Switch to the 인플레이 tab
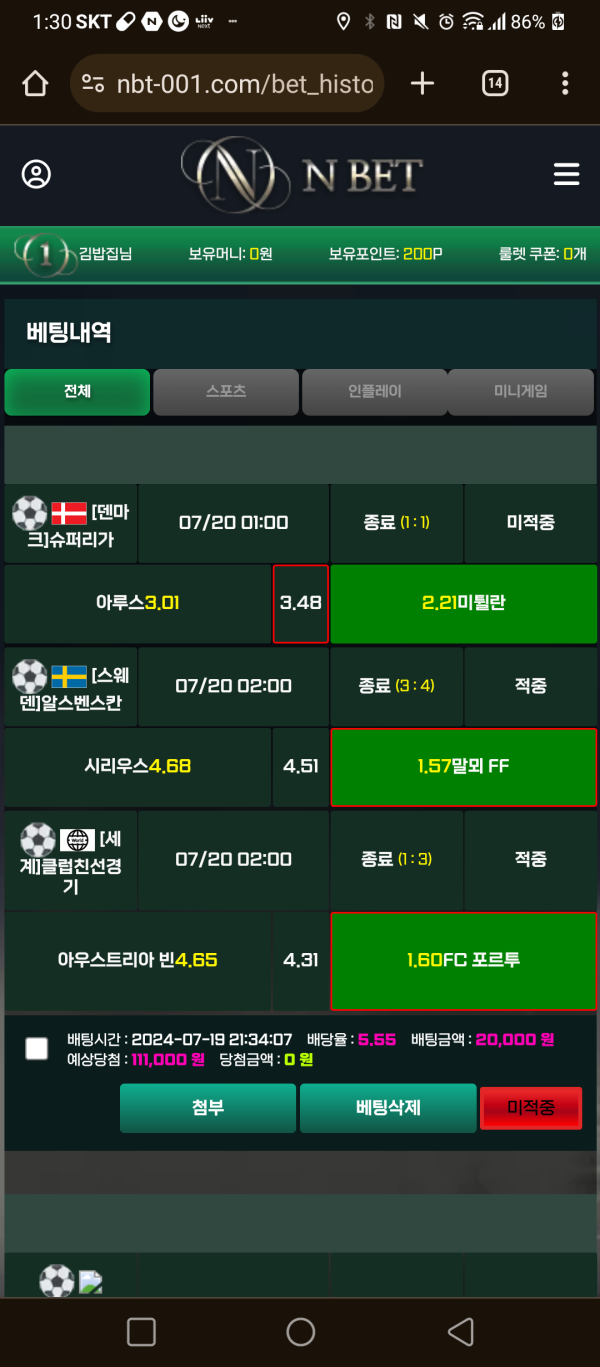Screen dimensions: 600x1367 (x=374, y=392)
